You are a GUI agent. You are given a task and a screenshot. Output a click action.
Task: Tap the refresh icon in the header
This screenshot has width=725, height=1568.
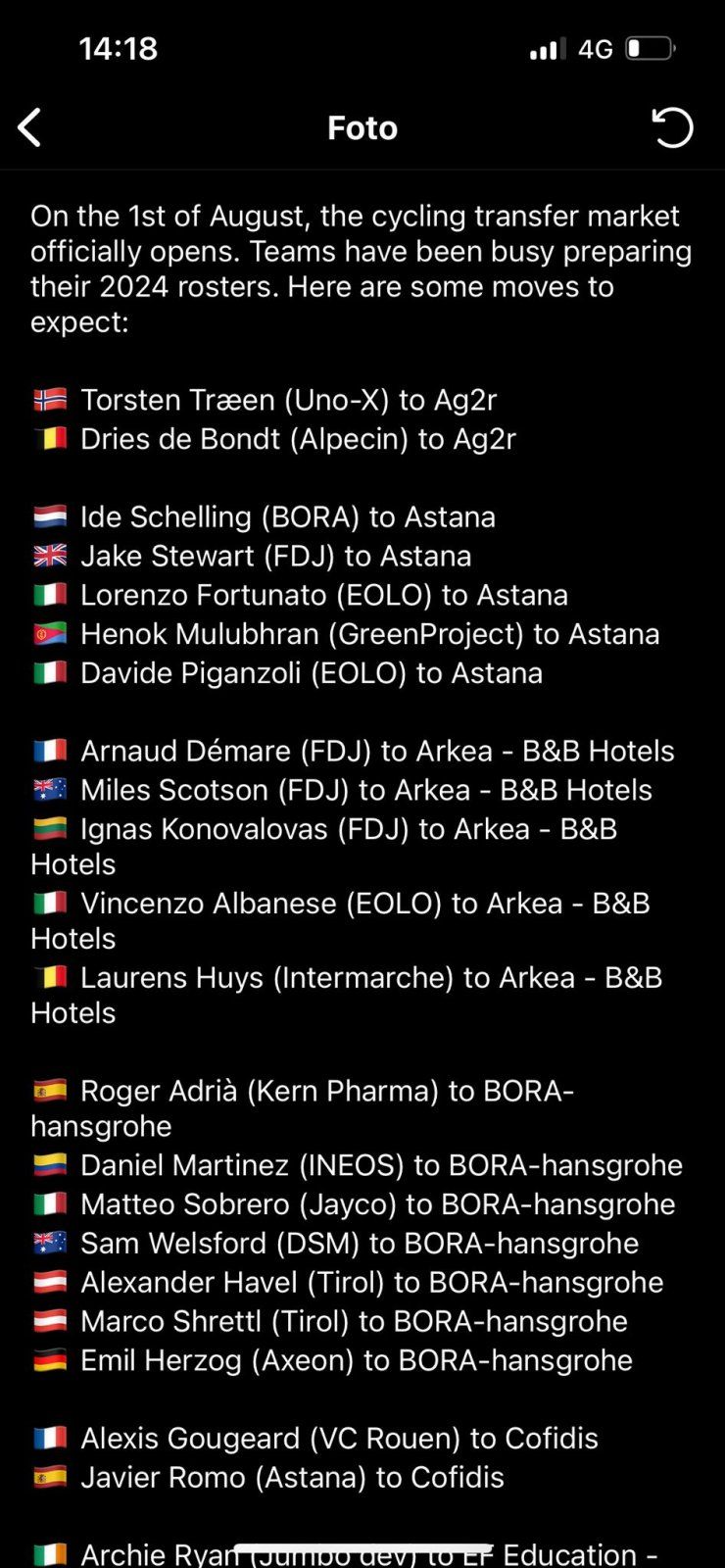[x=672, y=127]
